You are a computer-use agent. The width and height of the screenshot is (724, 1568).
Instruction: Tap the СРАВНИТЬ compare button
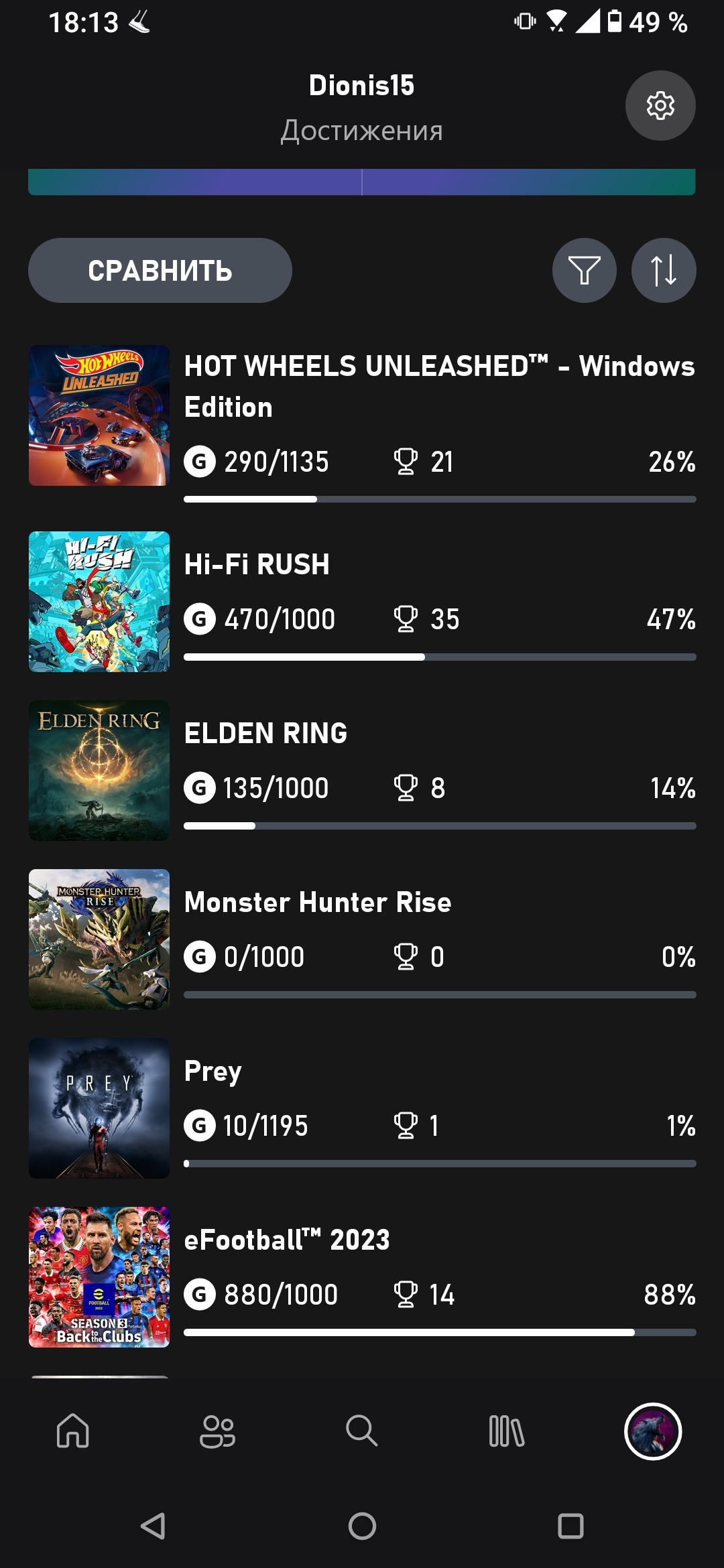tap(160, 271)
